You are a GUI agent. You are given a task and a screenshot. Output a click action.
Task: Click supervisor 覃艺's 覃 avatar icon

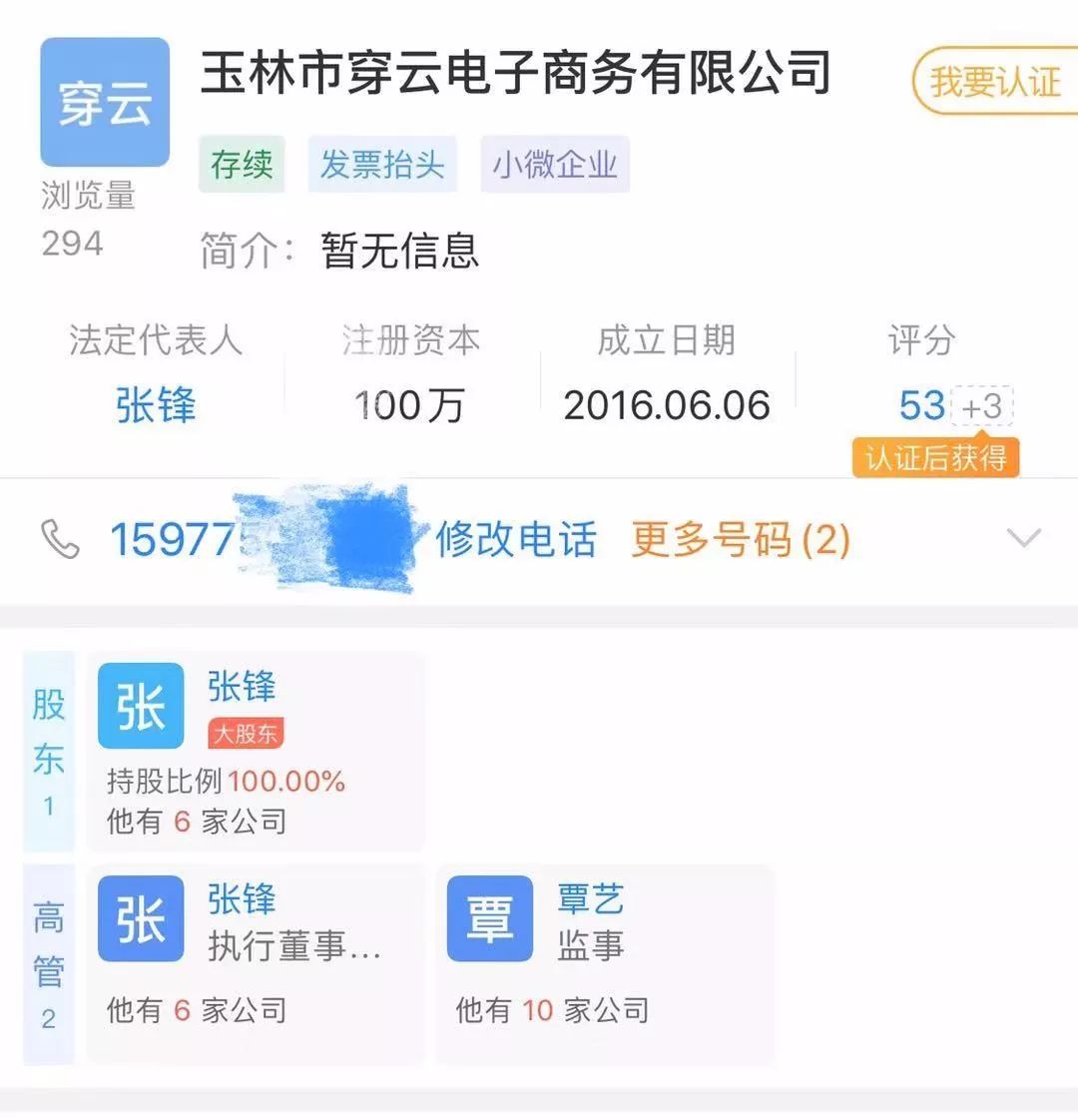pyautogui.click(x=489, y=918)
